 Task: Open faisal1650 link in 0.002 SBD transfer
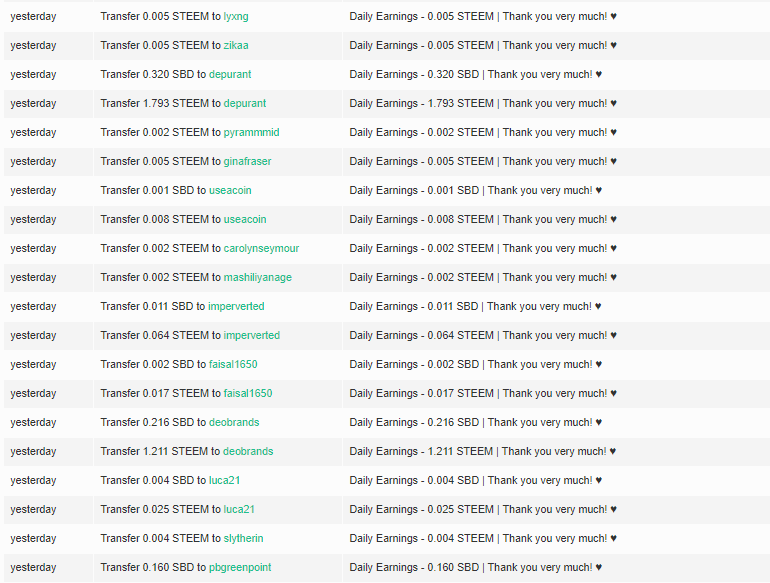[233, 364]
